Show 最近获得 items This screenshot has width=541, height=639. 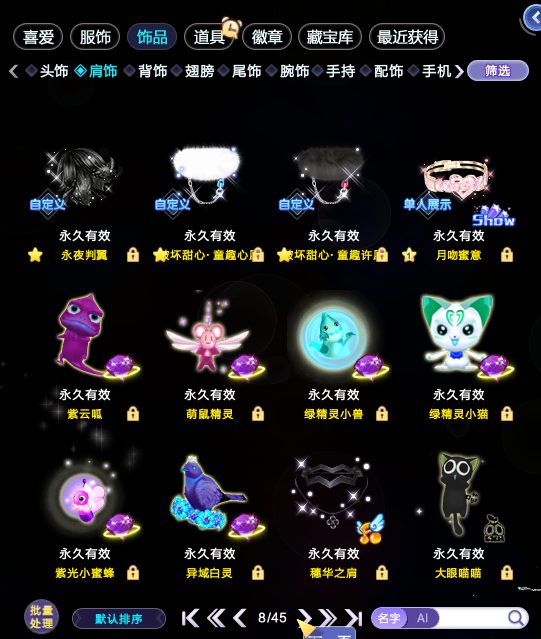click(407, 37)
